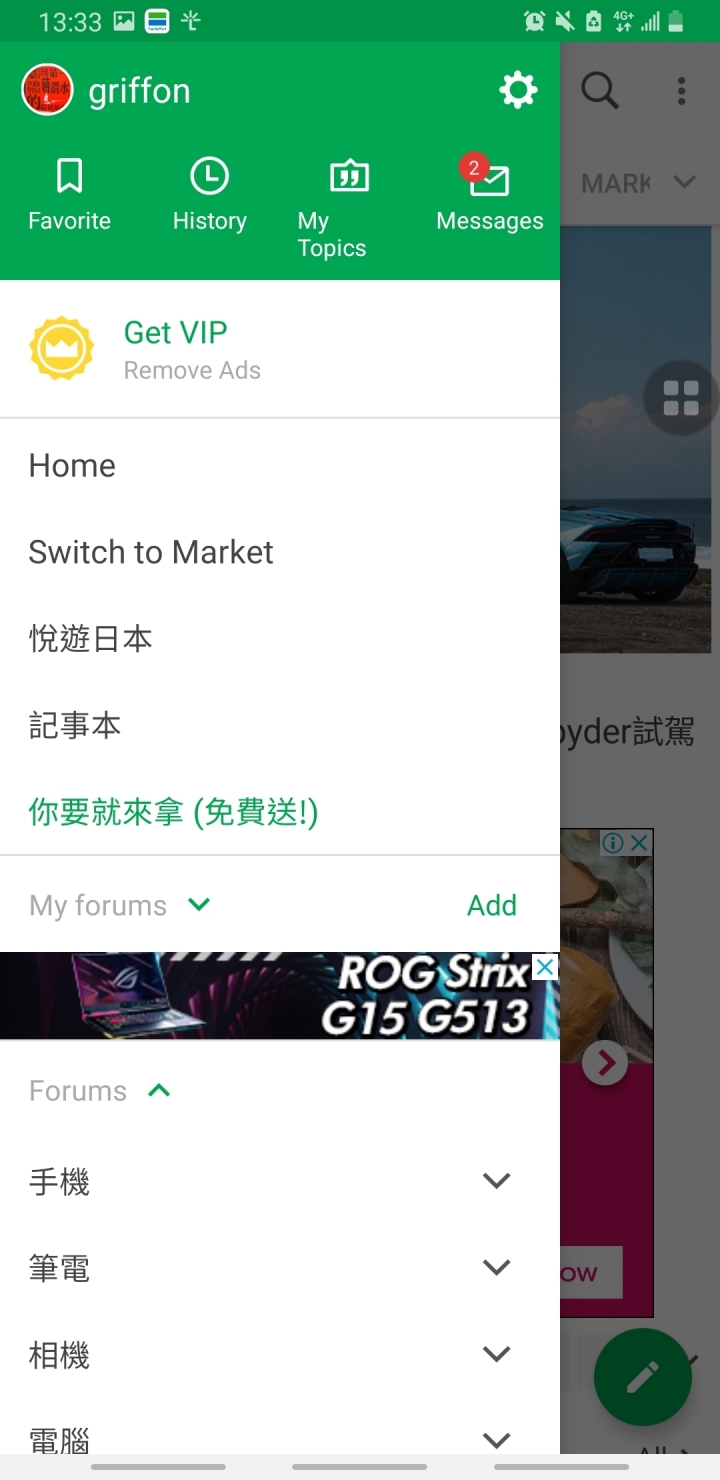The image size is (720, 1480).
Task: Open settings via the gear icon
Action: [518, 91]
